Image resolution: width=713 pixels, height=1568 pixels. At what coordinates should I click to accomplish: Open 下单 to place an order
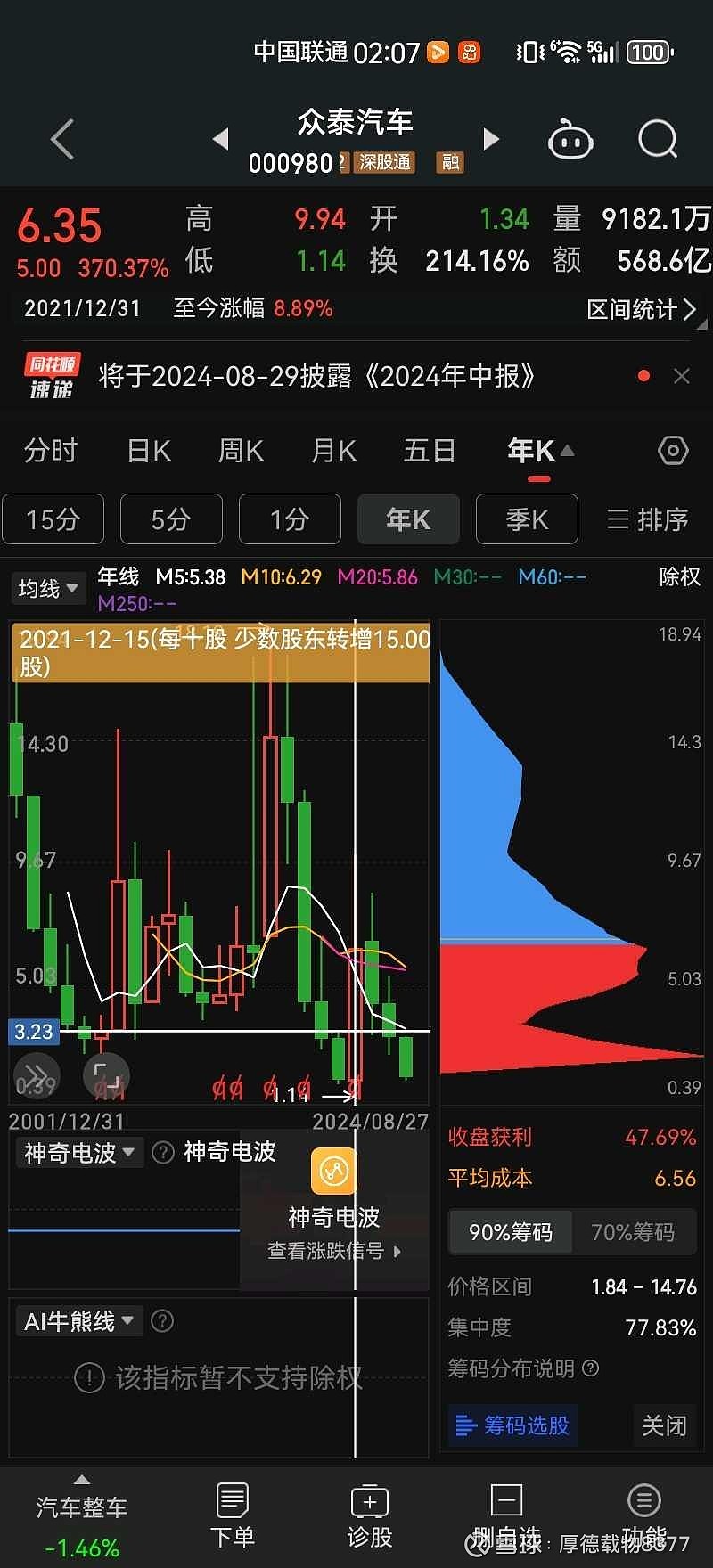233,1517
